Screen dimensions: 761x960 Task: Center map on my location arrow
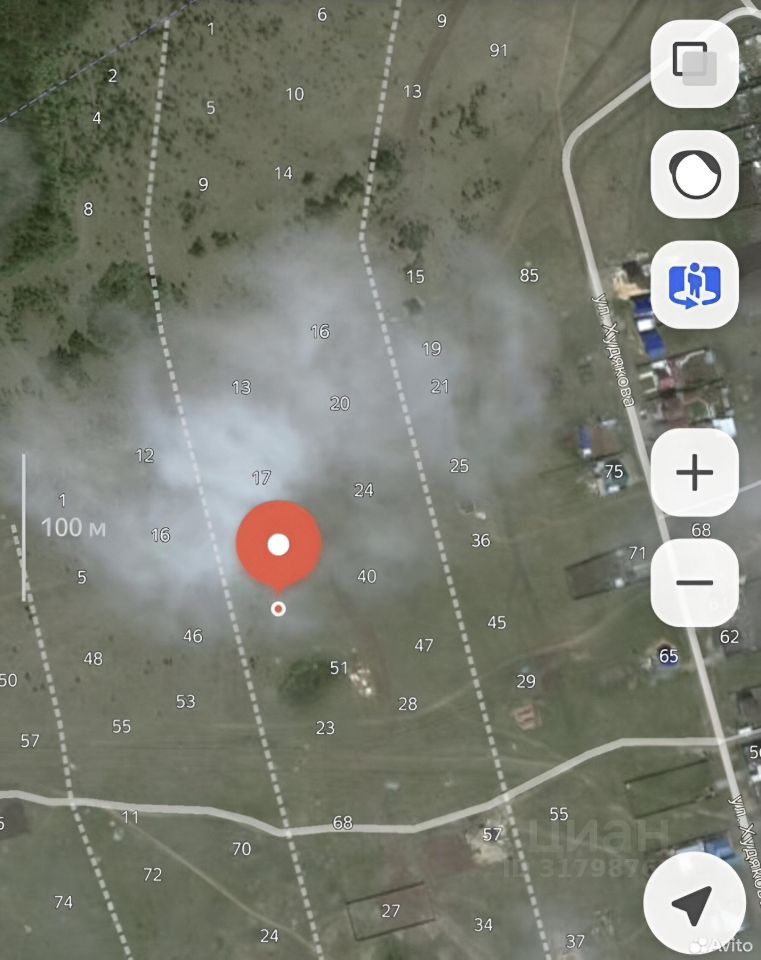click(x=693, y=904)
